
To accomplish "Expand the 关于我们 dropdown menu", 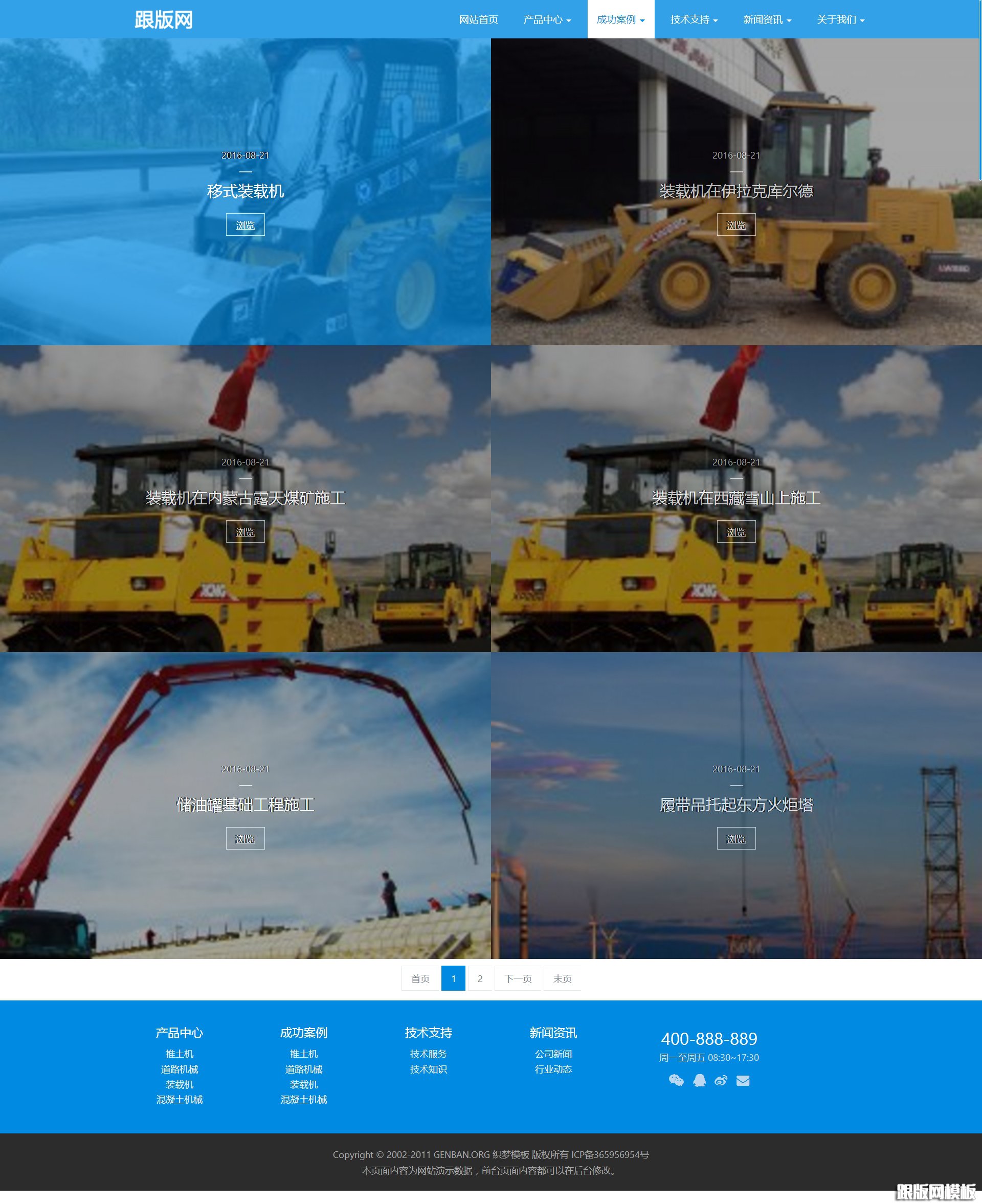I will click(840, 20).
